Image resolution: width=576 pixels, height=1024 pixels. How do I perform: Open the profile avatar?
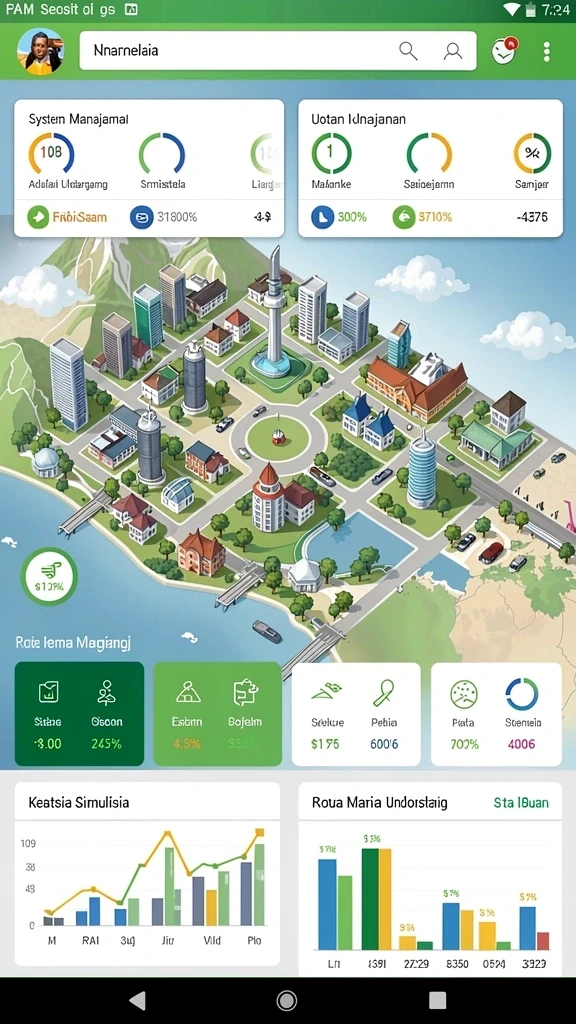pos(40,52)
